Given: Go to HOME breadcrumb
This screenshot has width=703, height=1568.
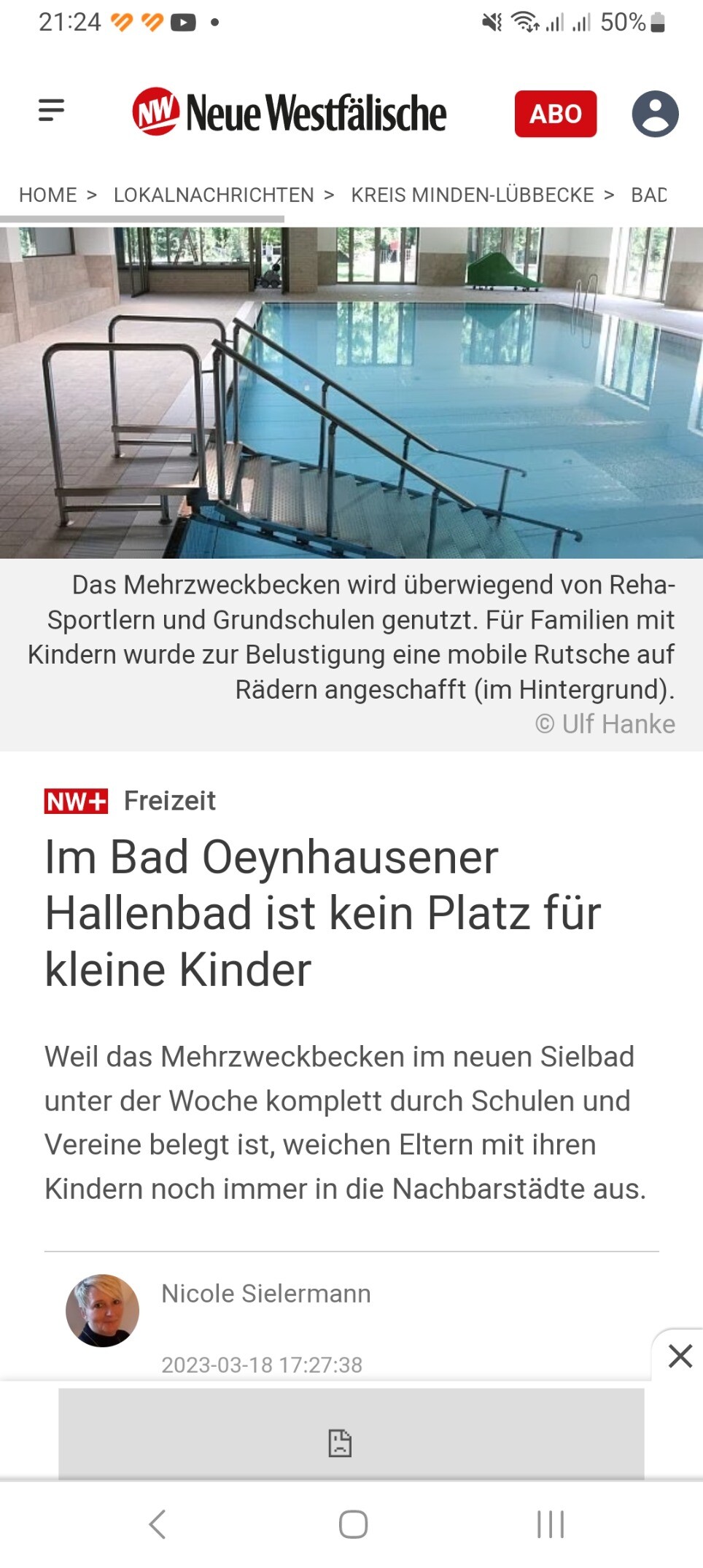Looking at the screenshot, I should pyautogui.click(x=47, y=195).
